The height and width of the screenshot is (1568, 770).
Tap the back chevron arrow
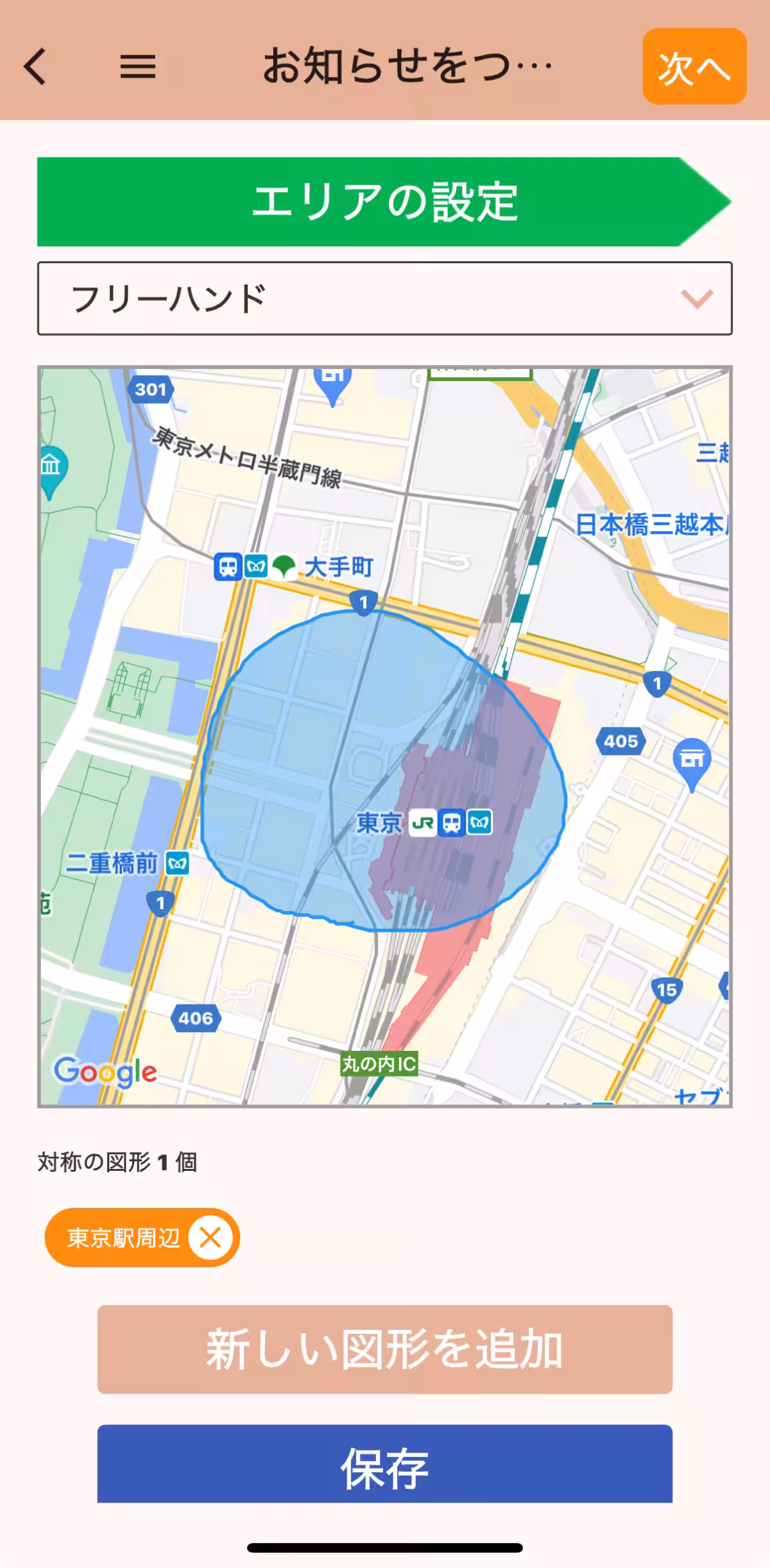coord(35,66)
